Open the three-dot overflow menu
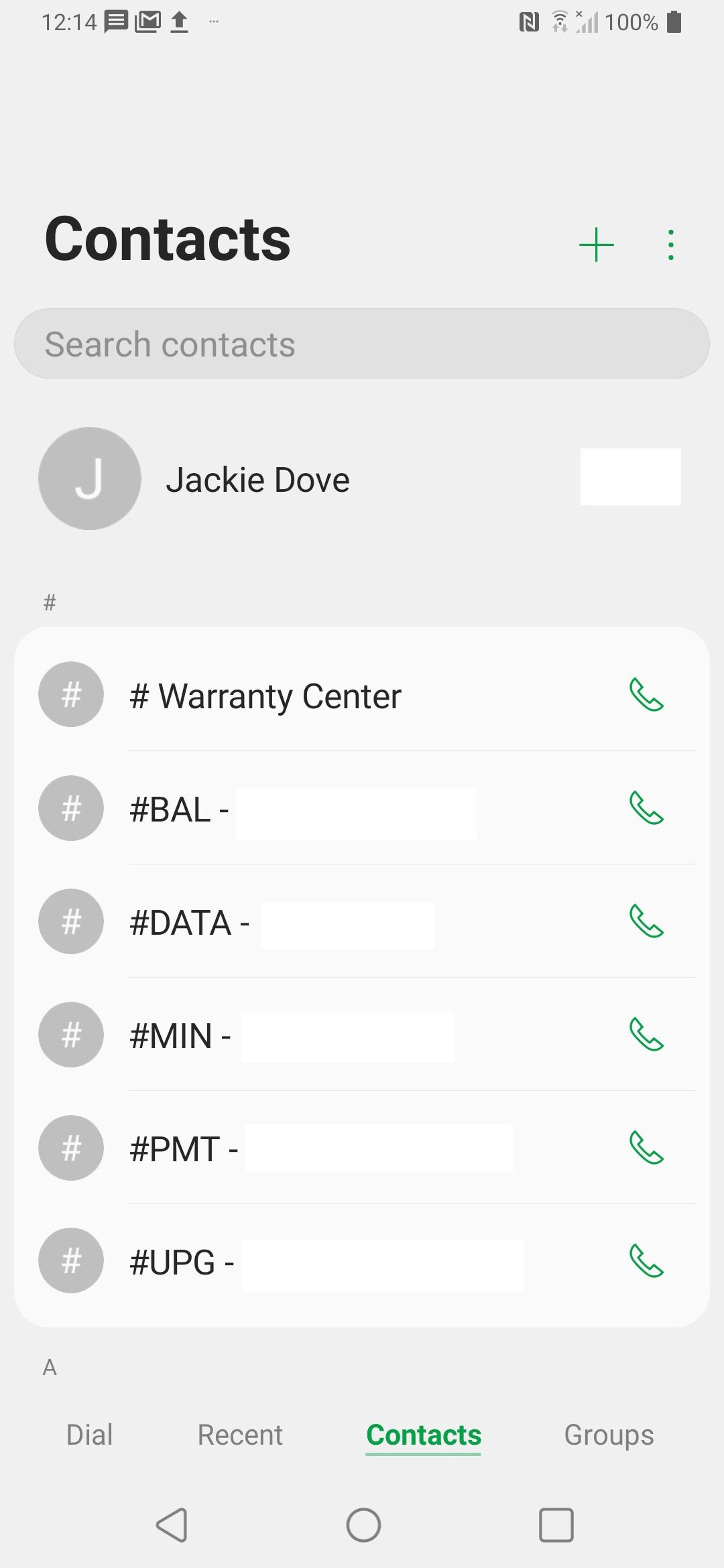This screenshot has width=724, height=1568. [x=670, y=245]
